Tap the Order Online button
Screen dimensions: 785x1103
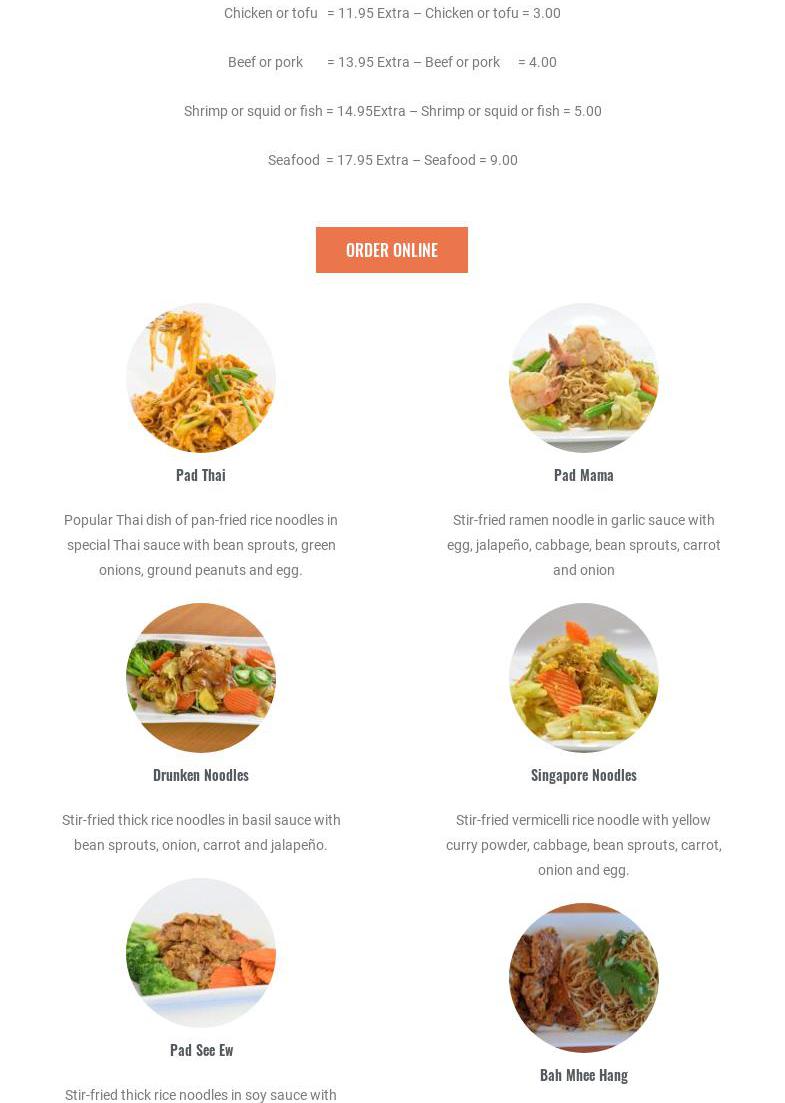point(391,250)
